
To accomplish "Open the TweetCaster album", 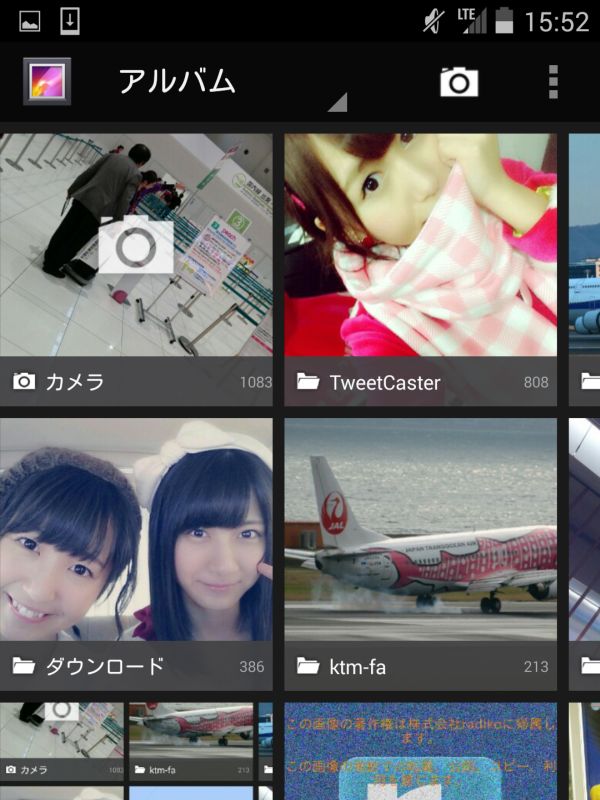I will tap(420, 268).
